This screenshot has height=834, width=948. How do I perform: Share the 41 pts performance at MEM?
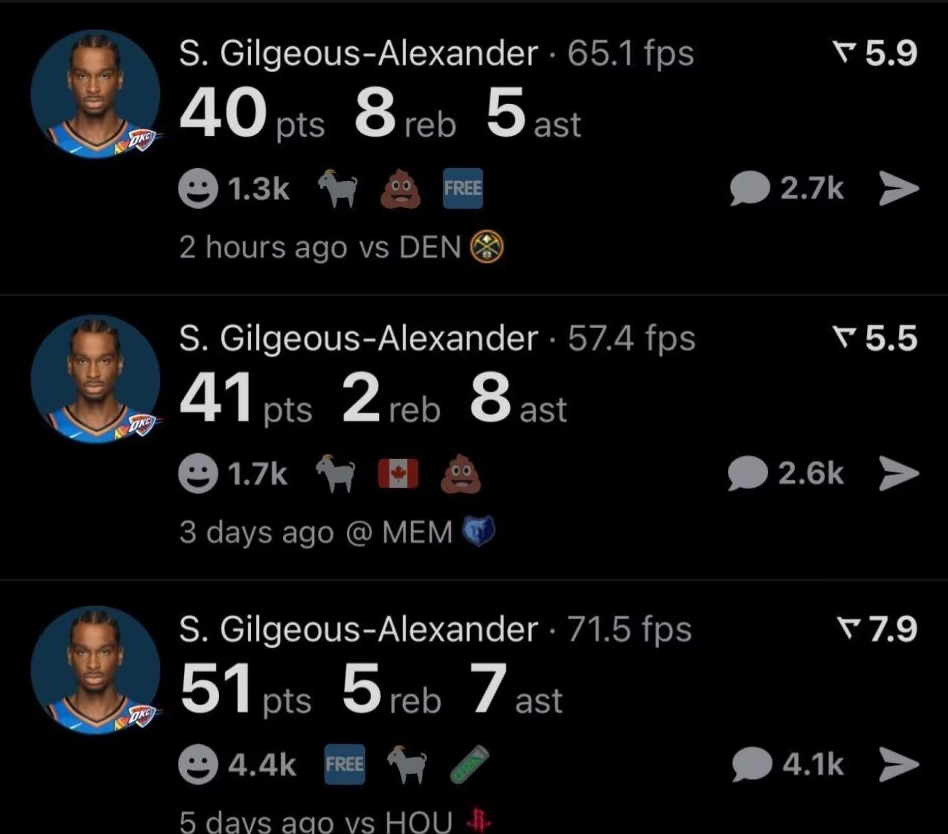click(897, 473)
